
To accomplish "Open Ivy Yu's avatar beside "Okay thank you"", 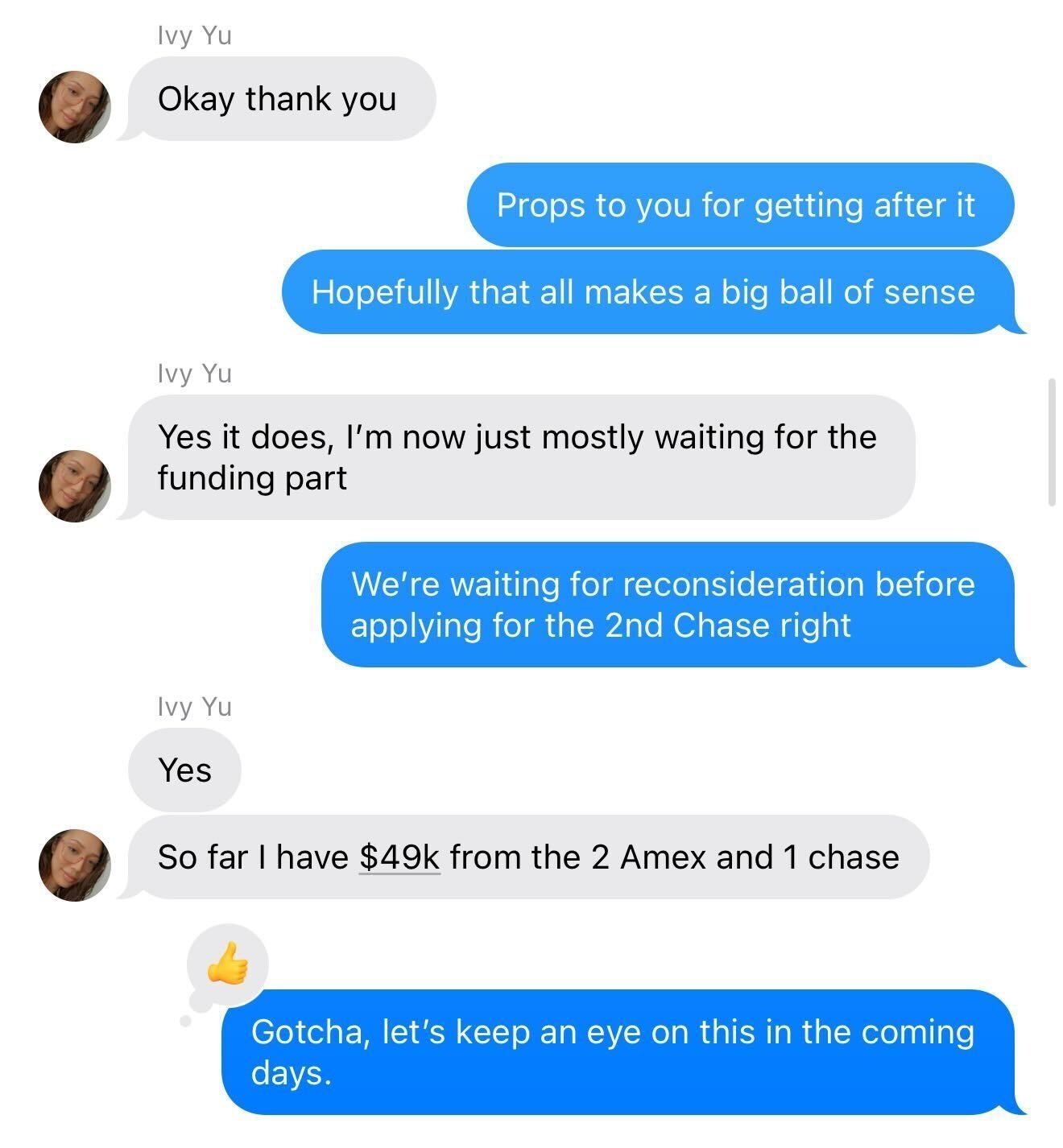I will [74, 107].
